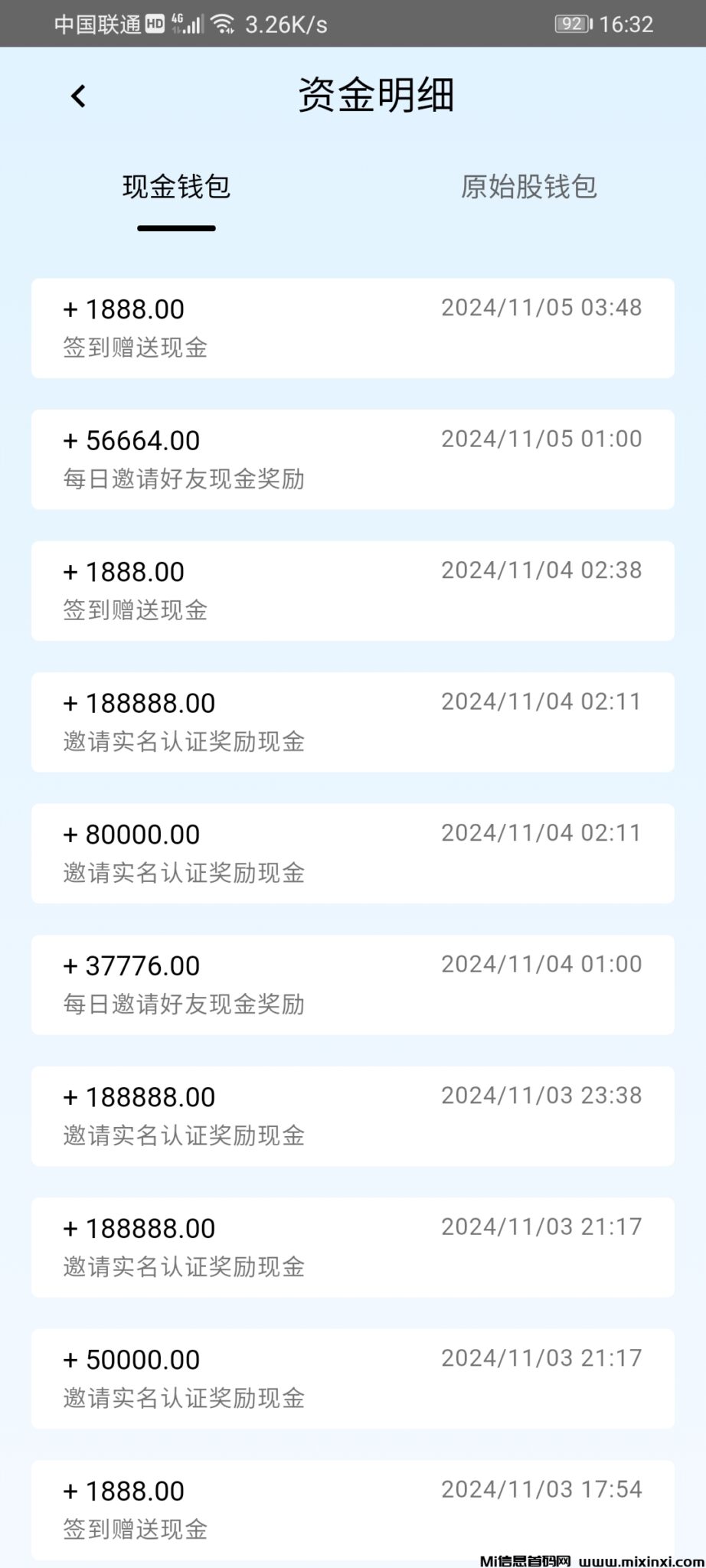Open the +188888.00 record dated 2024/11/04 02:11
Viewport: 706px width, 1568px height.
tap(352, 721)
